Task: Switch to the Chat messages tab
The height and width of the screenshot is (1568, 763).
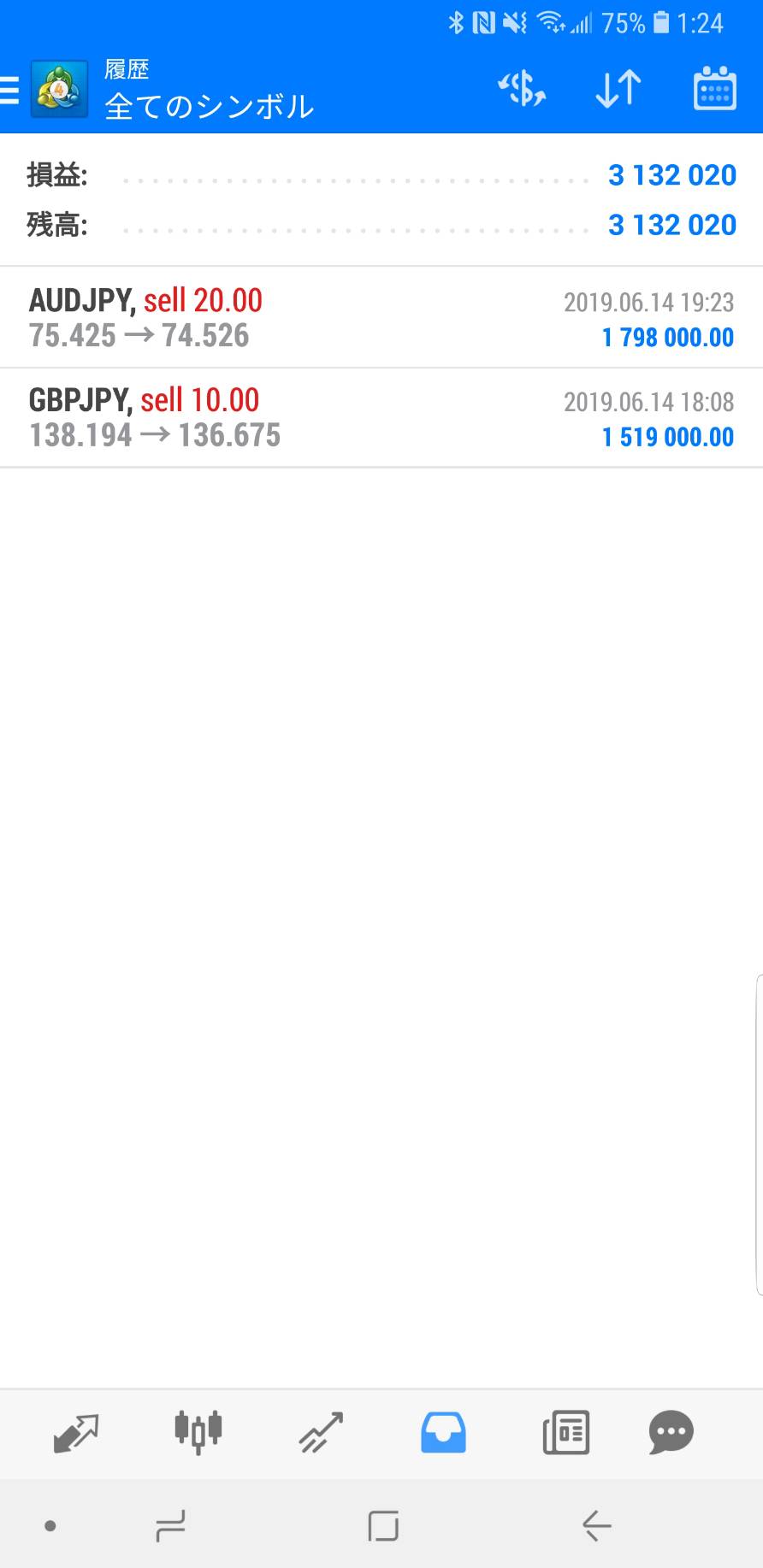Action: click(x=671, y=1433)
